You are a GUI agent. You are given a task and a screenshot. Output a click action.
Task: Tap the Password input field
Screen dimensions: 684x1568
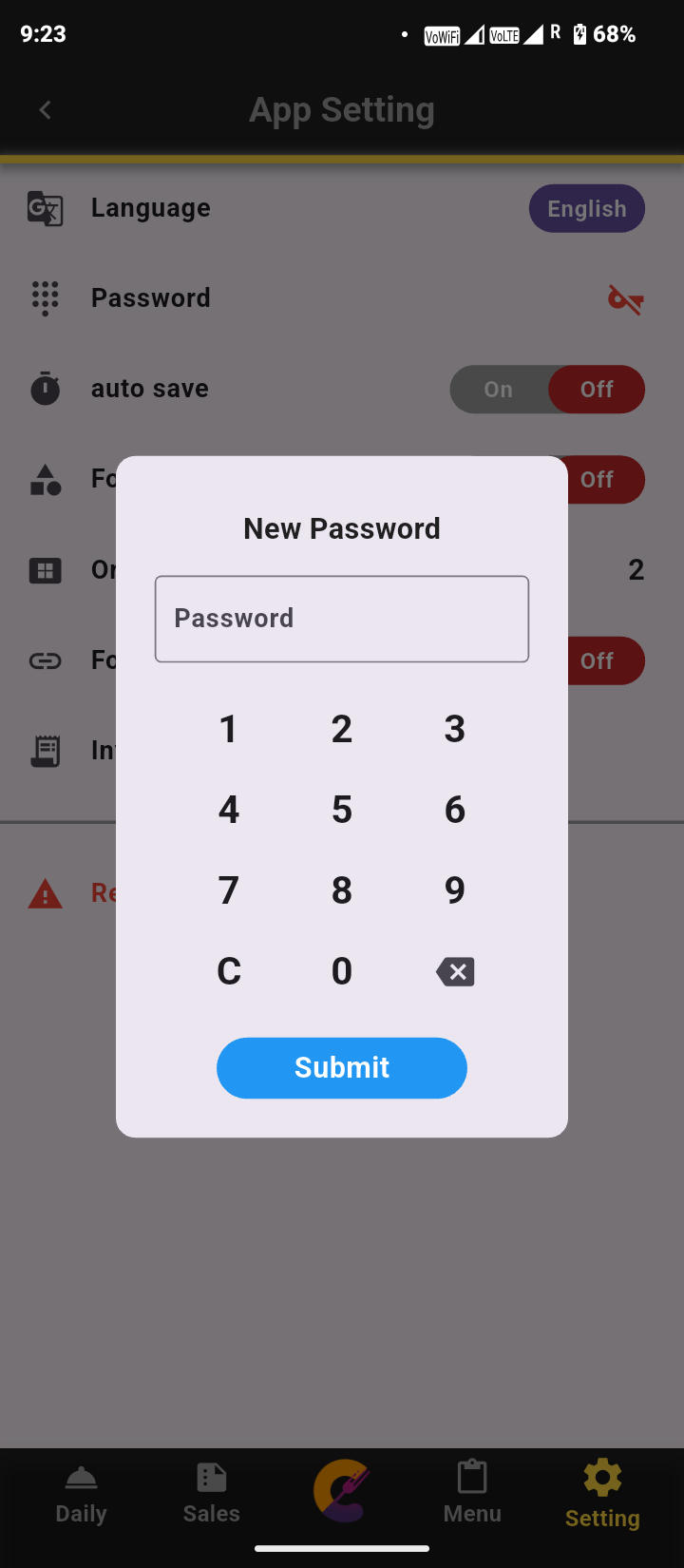[342, 619]
